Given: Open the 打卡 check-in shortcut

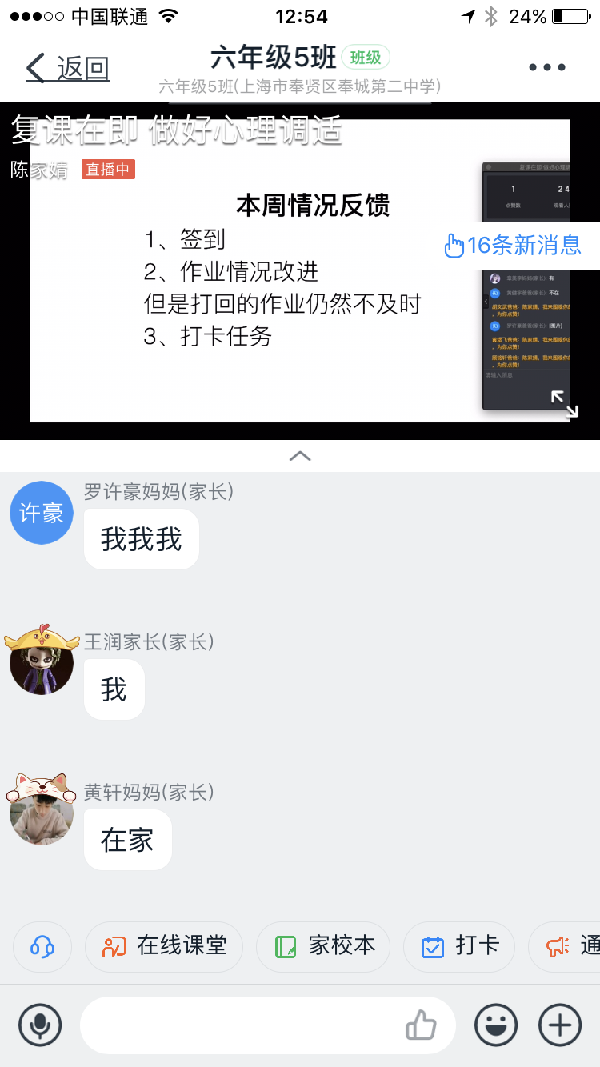Looking at the screenshot, I should (x=459, y=946).
